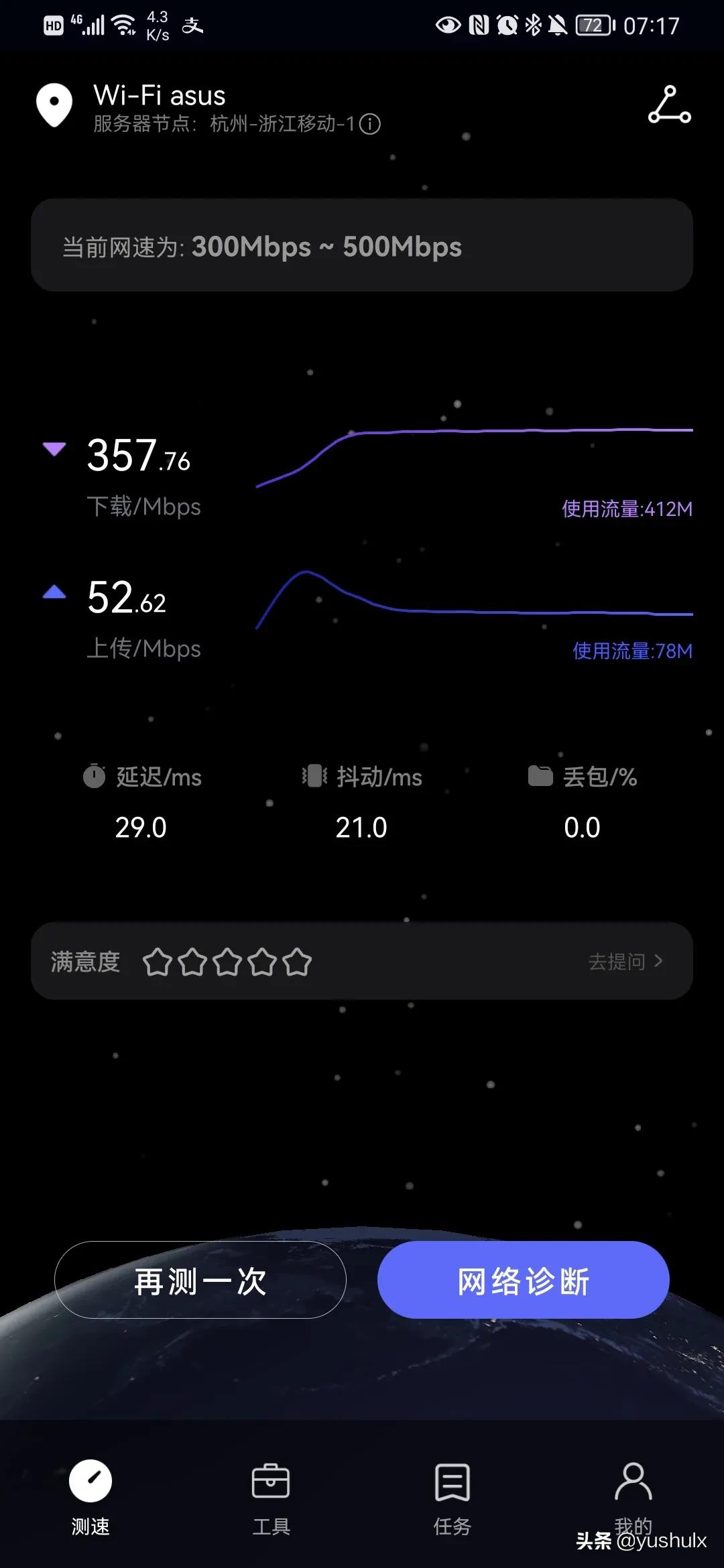724x1568 pixels.
Task: Tap the jitter icon next to 抖动/ms
Action: (314, 776)
